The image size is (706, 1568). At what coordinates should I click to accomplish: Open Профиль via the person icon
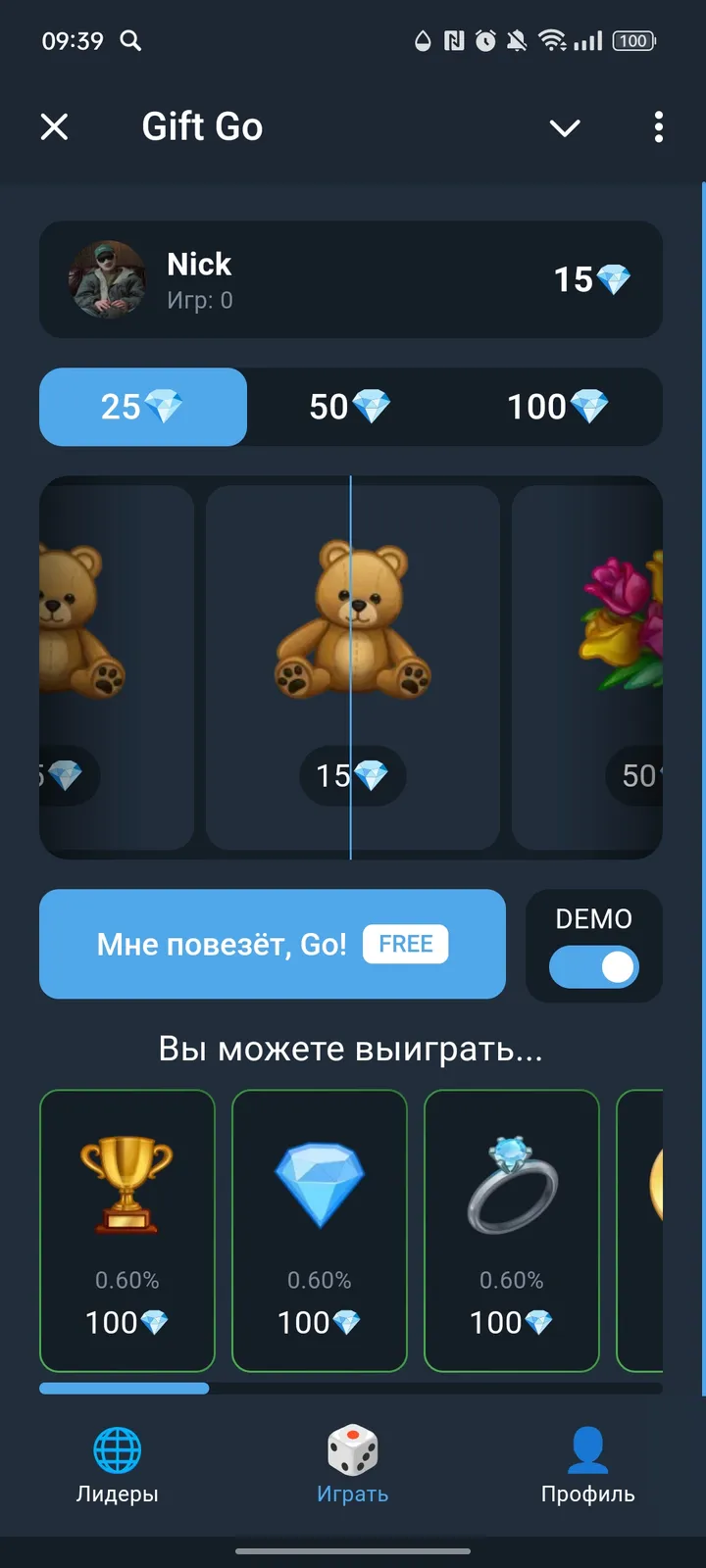coord(586,1450)
